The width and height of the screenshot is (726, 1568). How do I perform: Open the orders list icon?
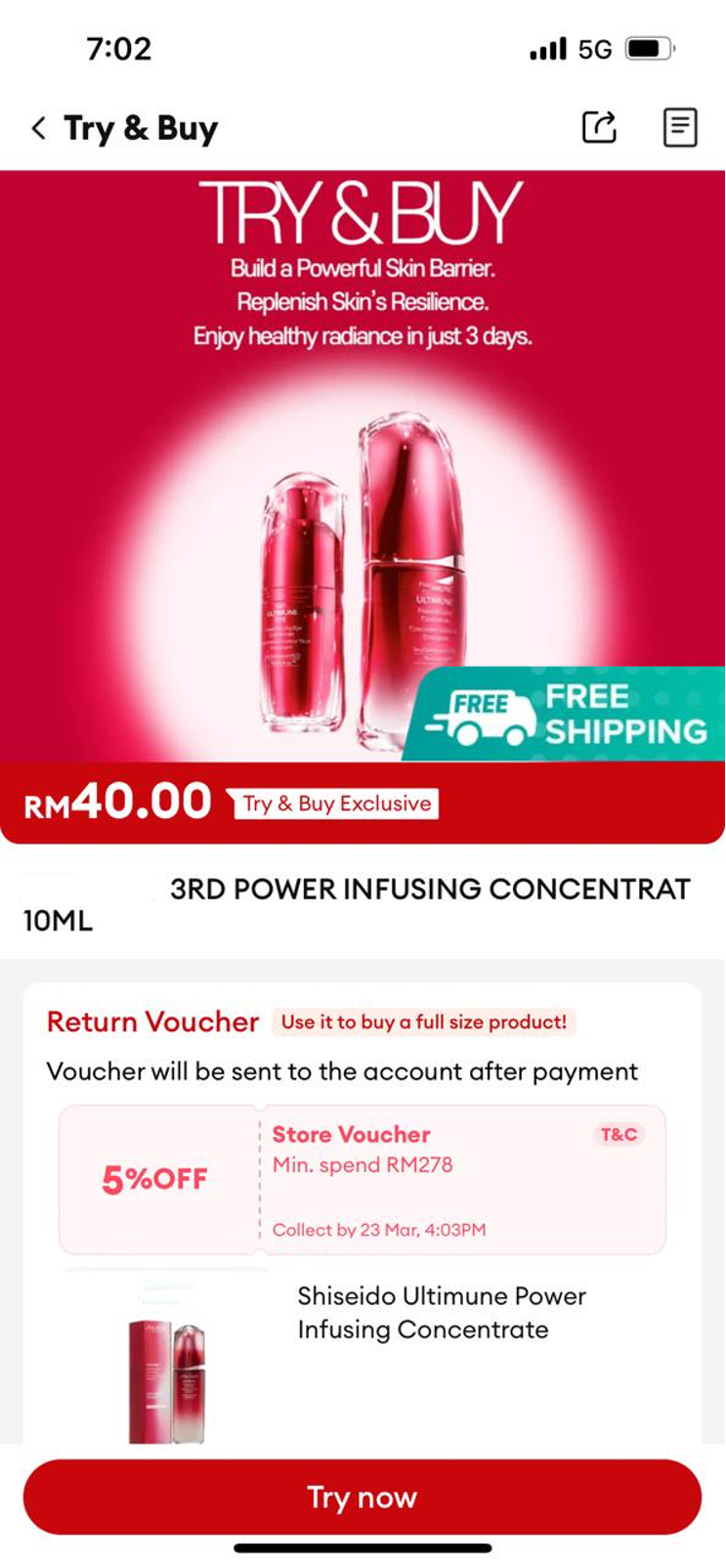click(x=680, y=127)
